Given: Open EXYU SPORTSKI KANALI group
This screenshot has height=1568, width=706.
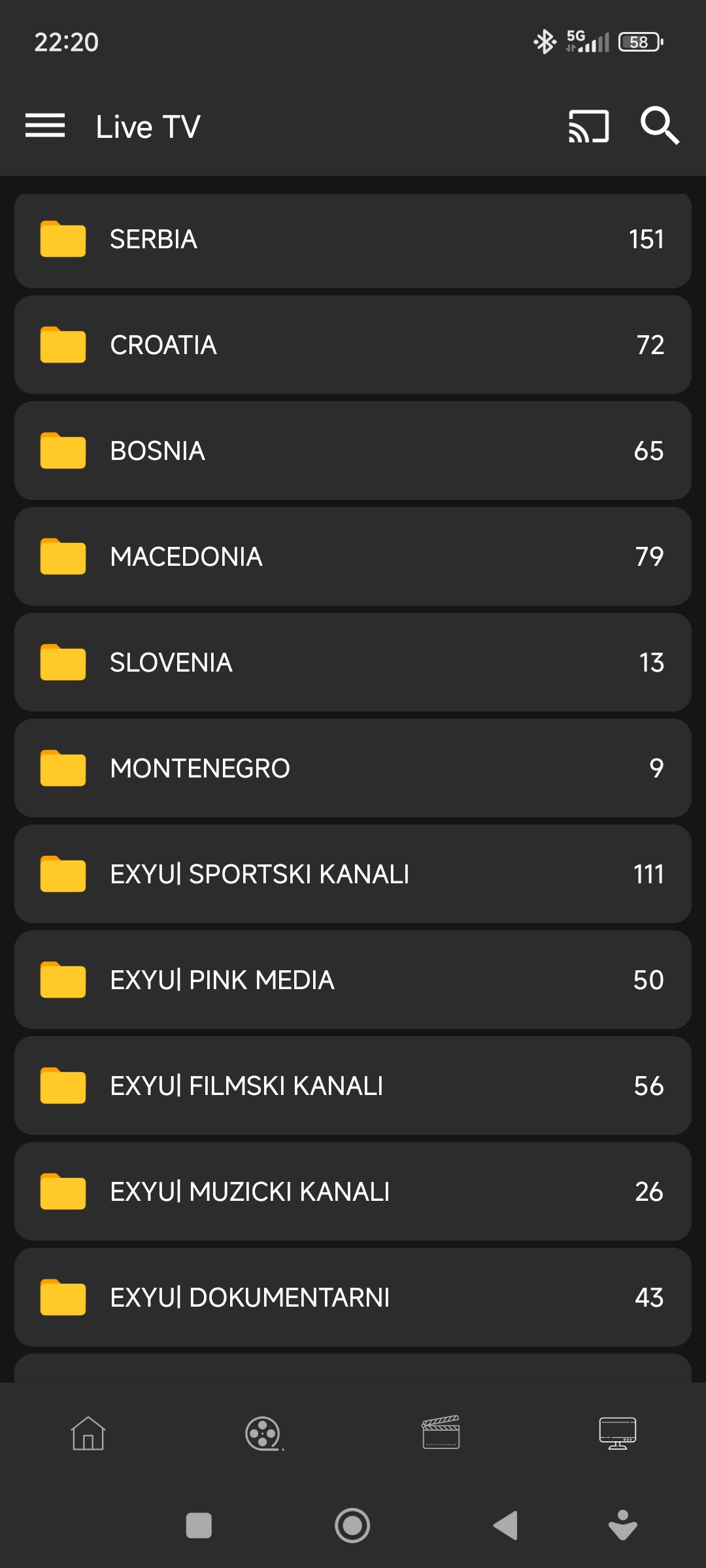Looking at the screenshot, I should pos(353,874).
